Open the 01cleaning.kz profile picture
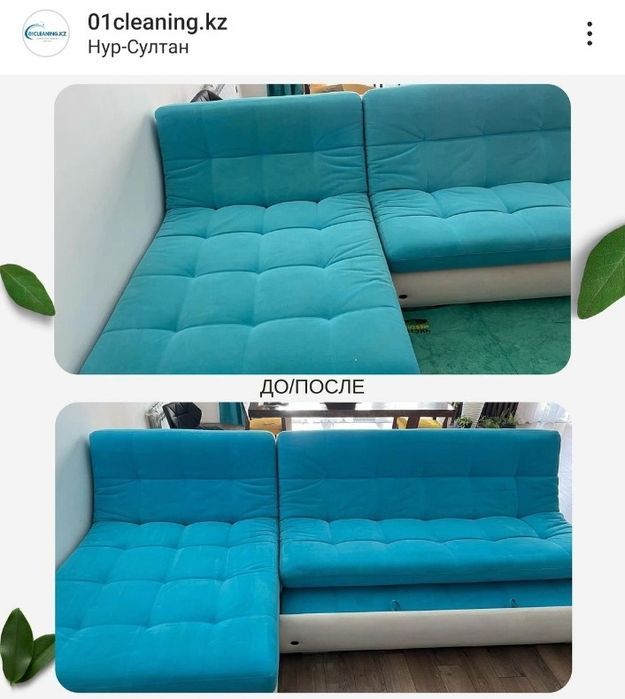The height and width of the screenshot is (699, 625). pyautogui.click(x=46, y=35)
